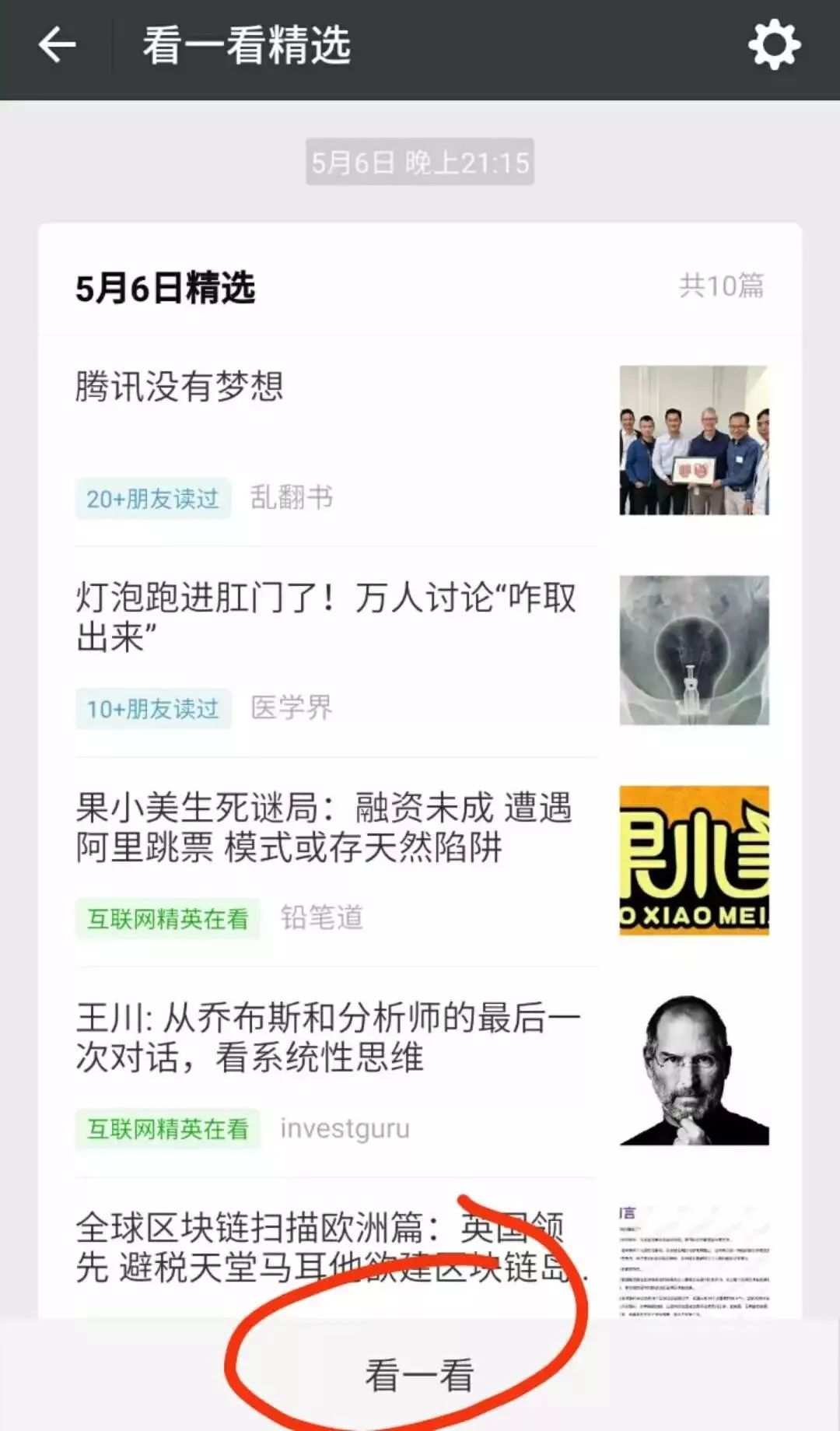Read the 灯泡跑进肛门了 article
The width and height of the screenshot is (840, 1431).
pos(325,618)
